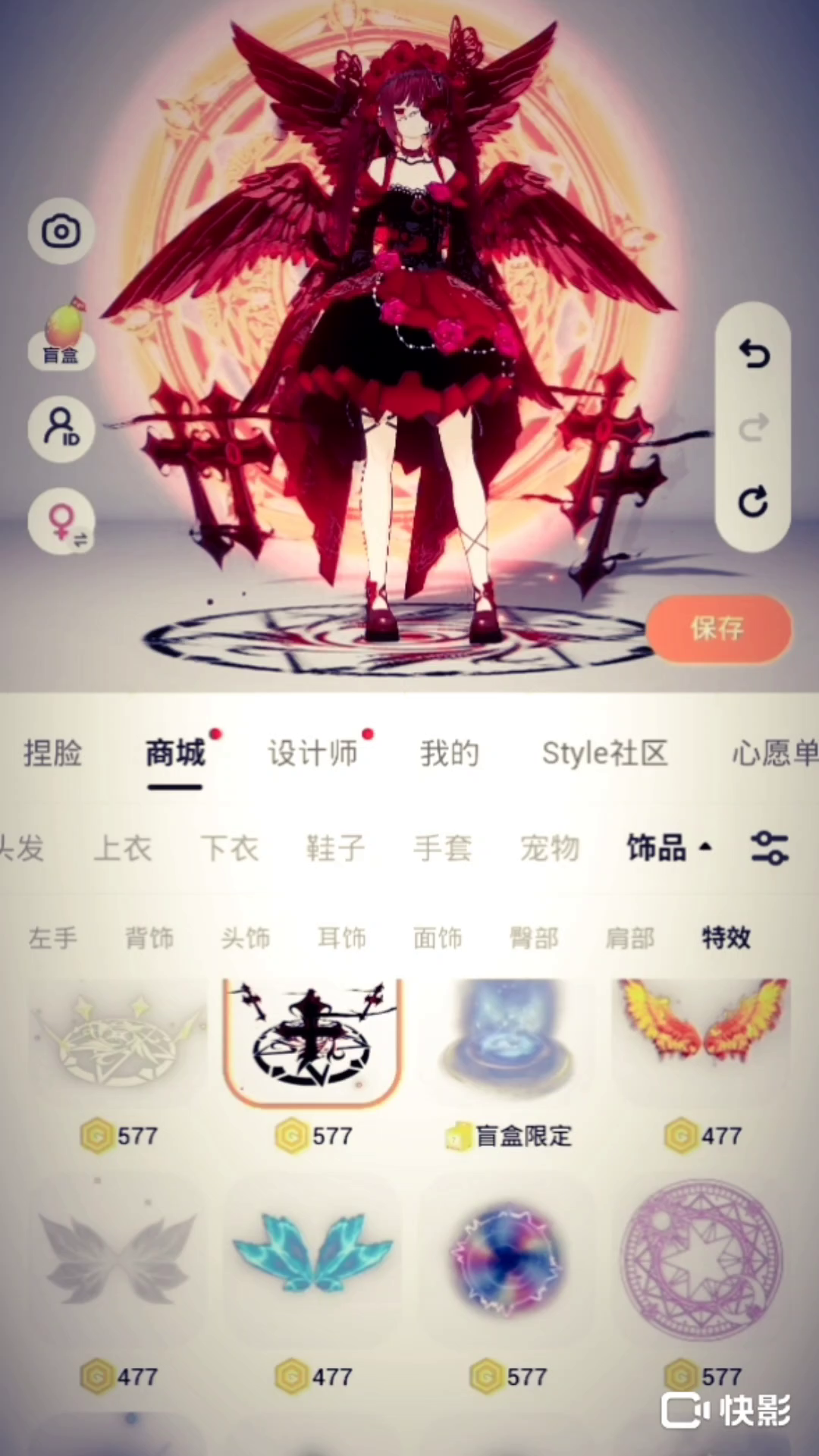The width and height of the screenshot is (819, 1456).
Task: Select the 鞋子 category
Action: (x=335, y=848)
